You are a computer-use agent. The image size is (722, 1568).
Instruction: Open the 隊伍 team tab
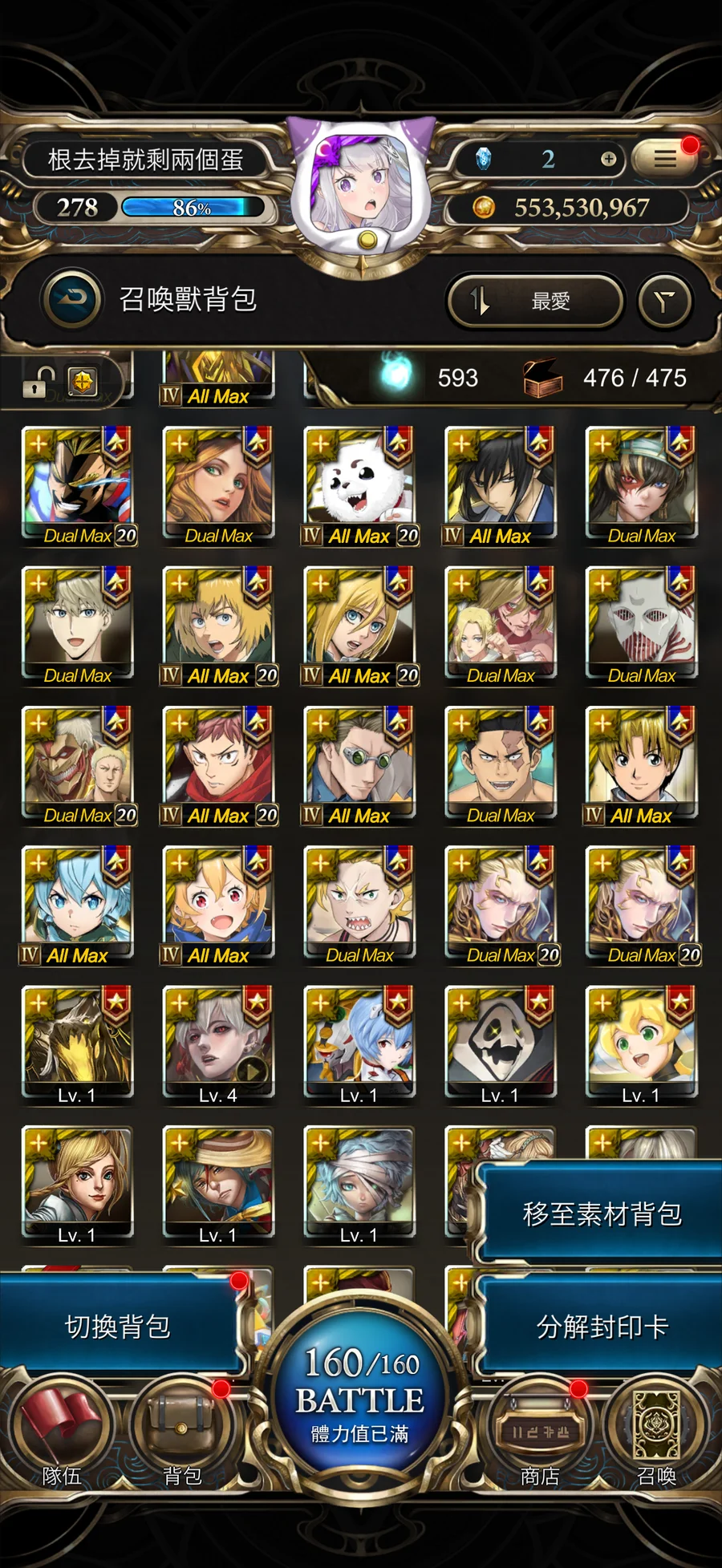pyautogui.click(x=61, y=1431)
